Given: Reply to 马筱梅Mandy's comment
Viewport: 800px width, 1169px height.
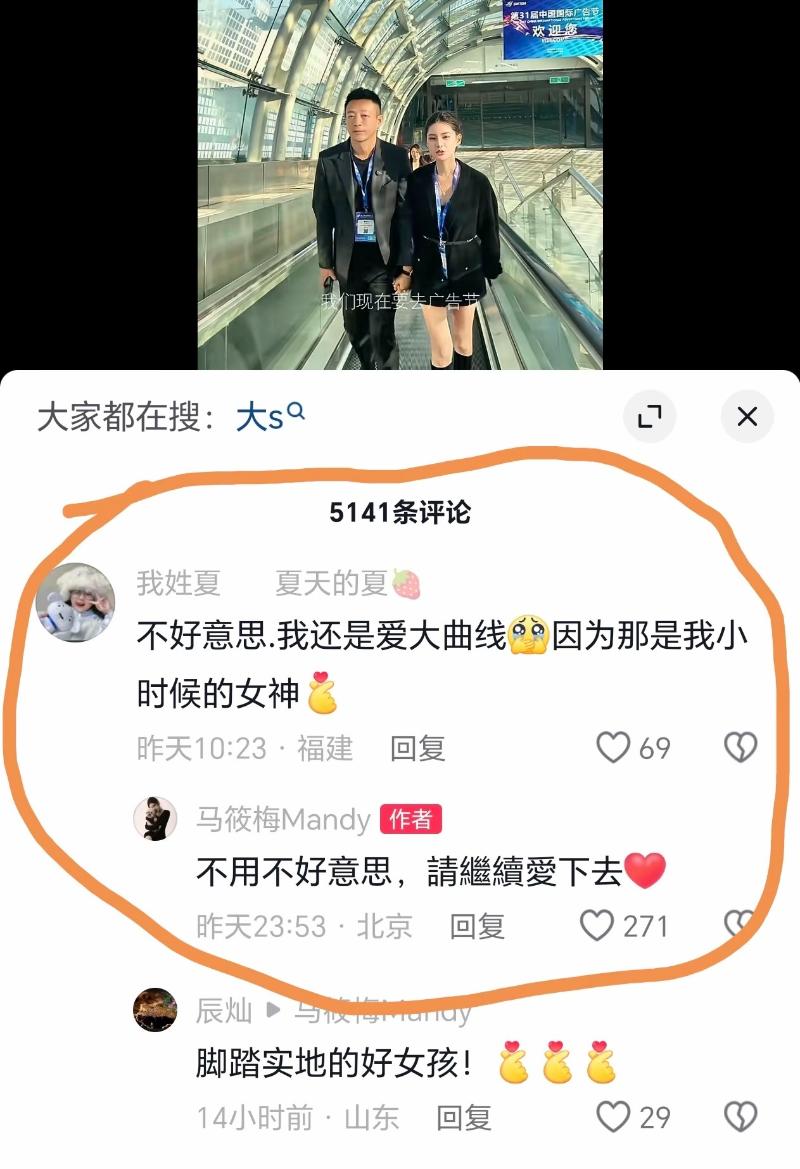Looking at the screenshot, I should coord(477,926).
